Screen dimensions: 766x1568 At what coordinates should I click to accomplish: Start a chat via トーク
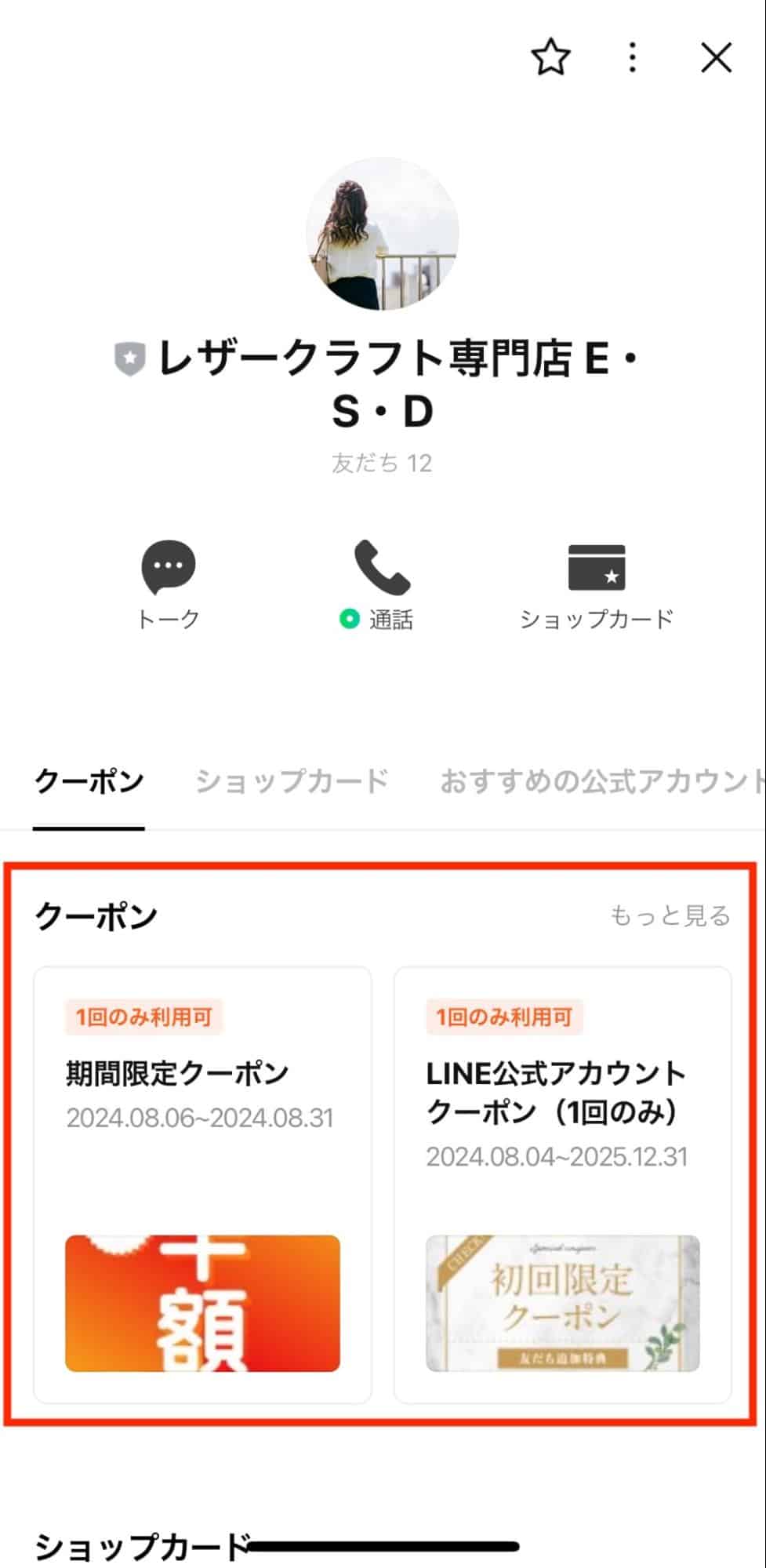(168, 584)
